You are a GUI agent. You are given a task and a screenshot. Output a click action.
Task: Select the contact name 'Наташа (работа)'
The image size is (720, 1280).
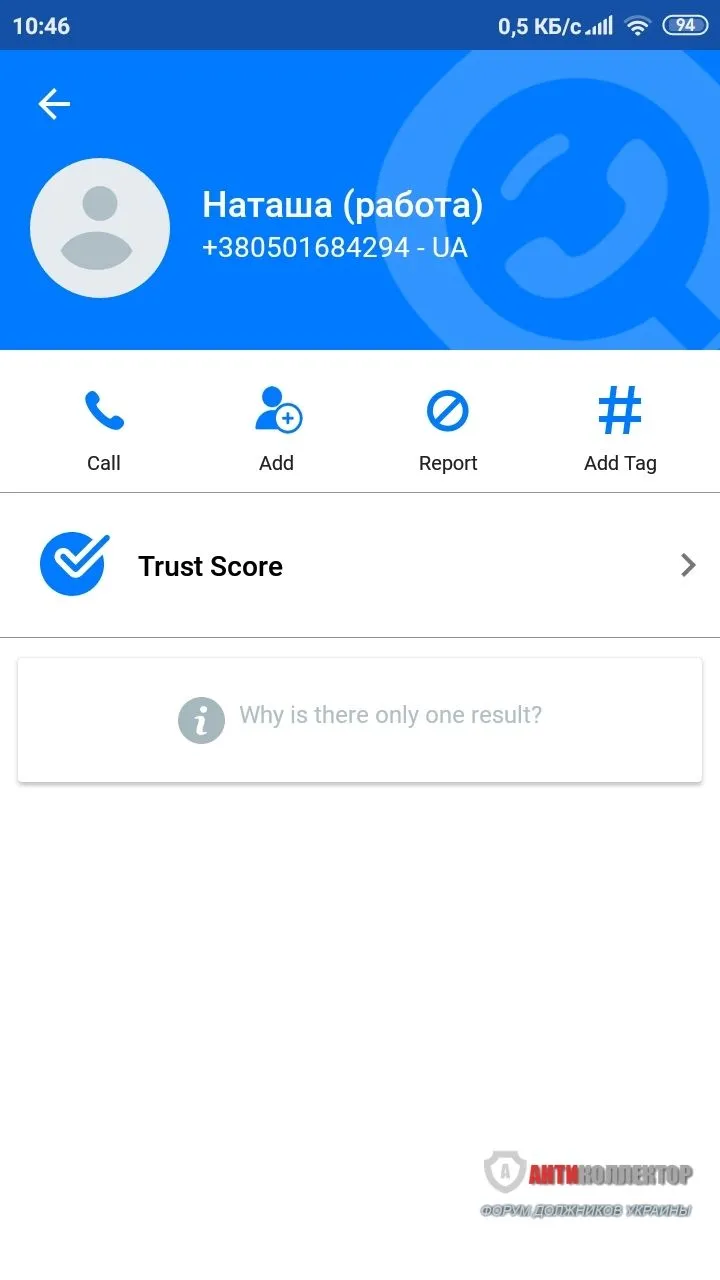pyautogui.click(x=342, y=204)
